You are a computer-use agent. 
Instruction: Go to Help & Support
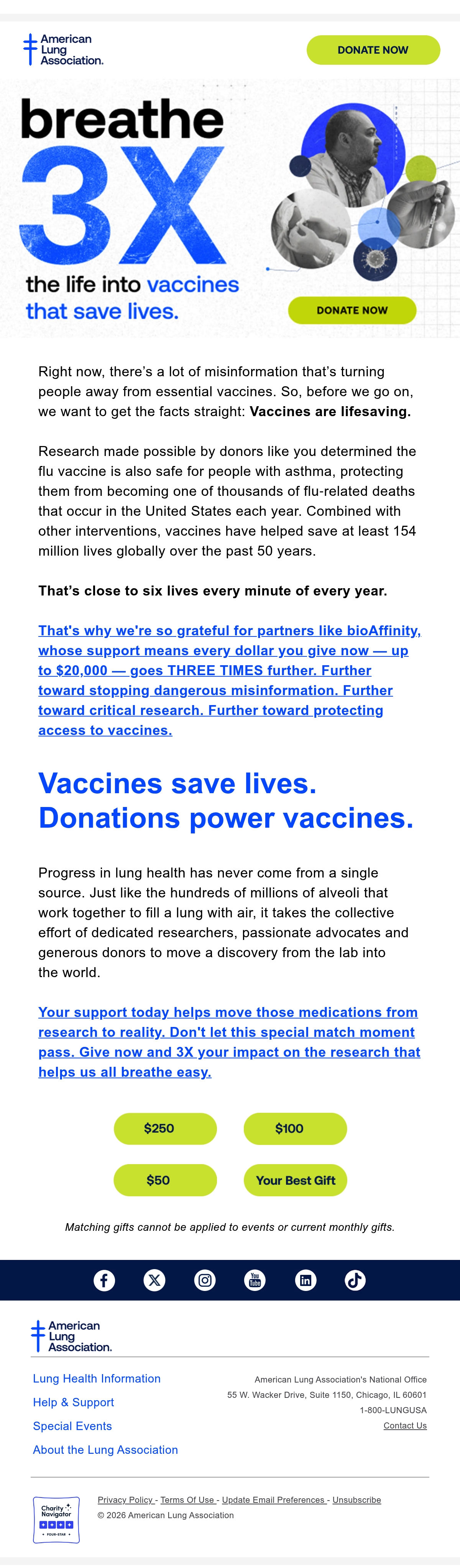(x=73, y=1402)
